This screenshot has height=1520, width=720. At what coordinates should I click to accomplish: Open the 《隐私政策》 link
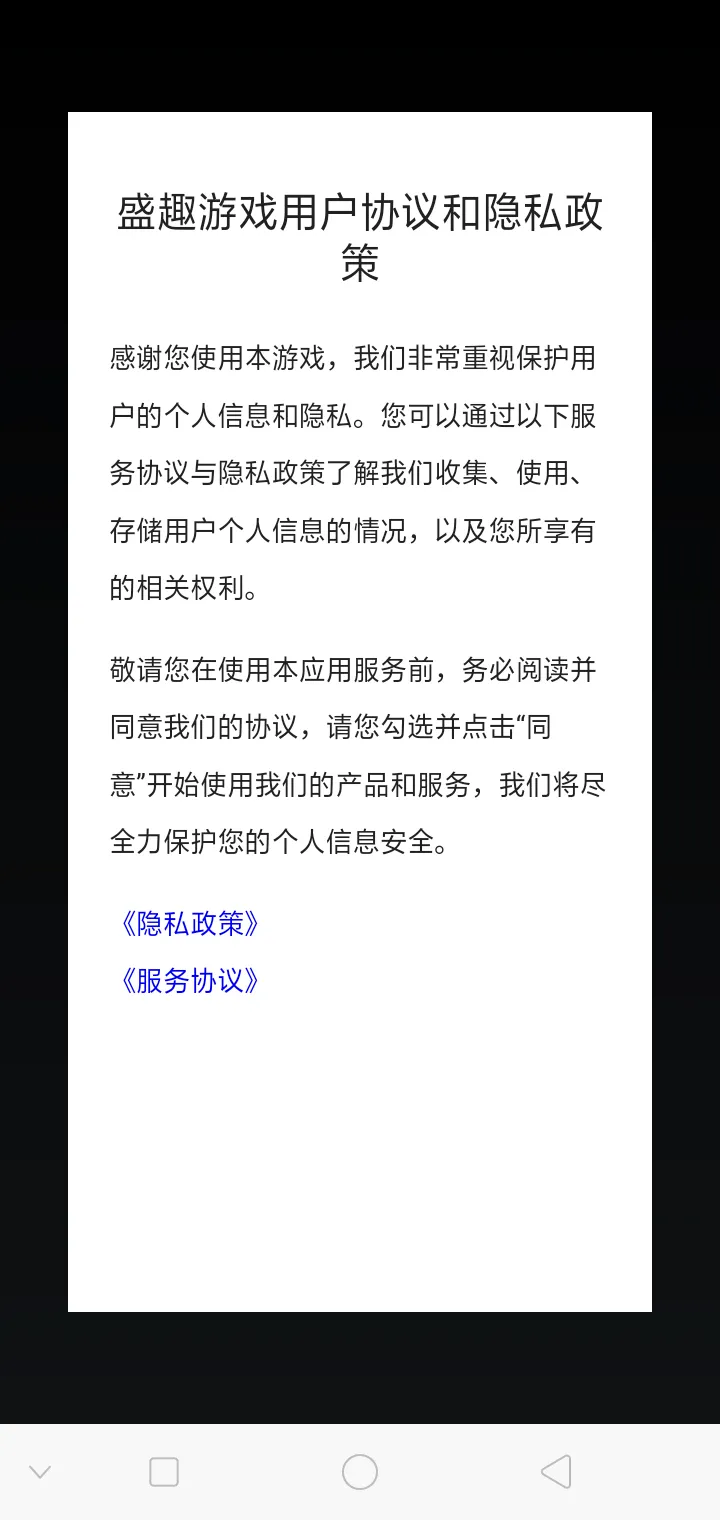(190, 924)
